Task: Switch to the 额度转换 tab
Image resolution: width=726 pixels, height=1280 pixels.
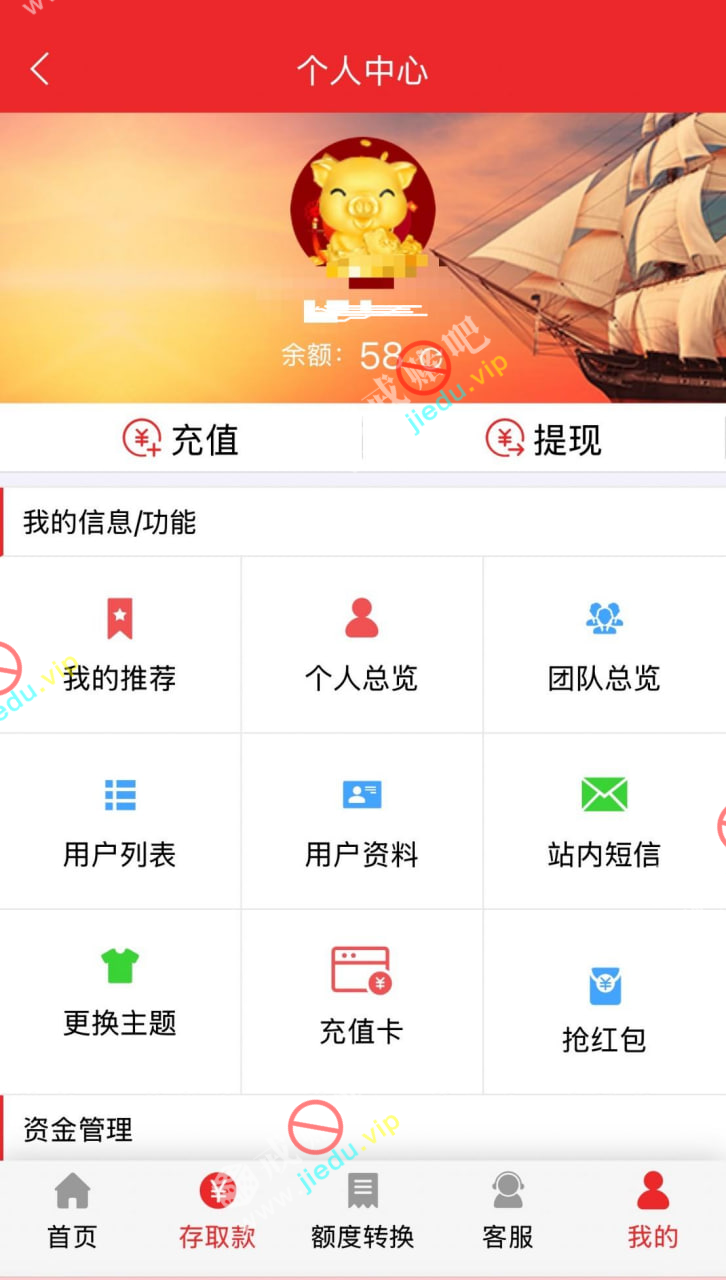Action: click(362, 1210)
